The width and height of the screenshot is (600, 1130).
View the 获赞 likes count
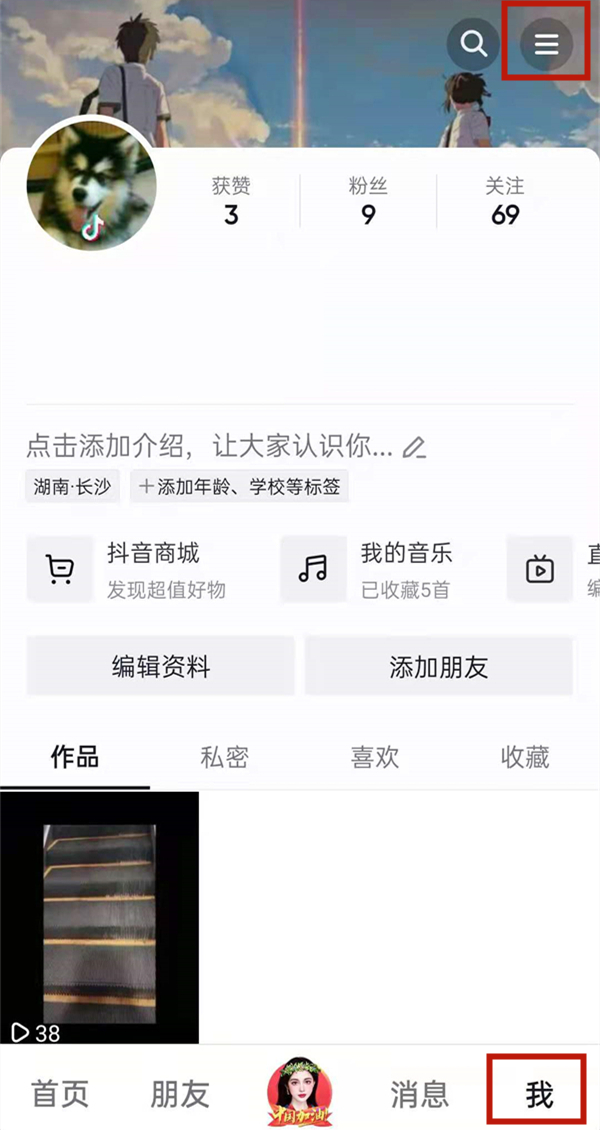(x=231, y=201)
